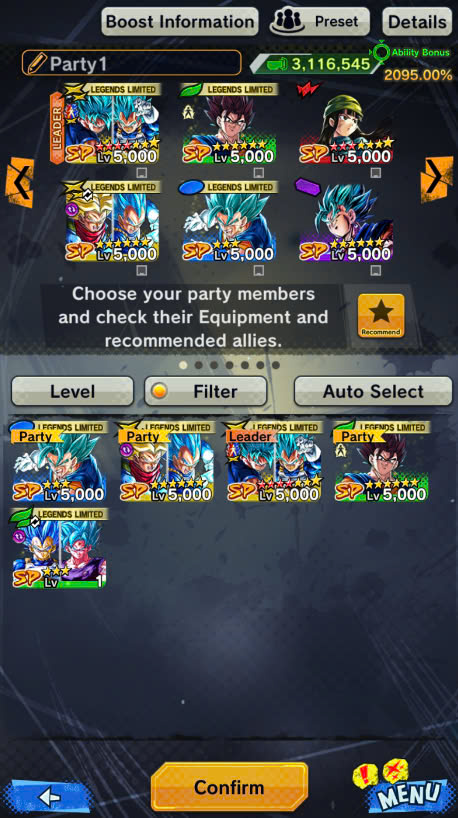Select the red-element party member with yellow headband
This screenshot has width=458, height=818.
[345, 124]
